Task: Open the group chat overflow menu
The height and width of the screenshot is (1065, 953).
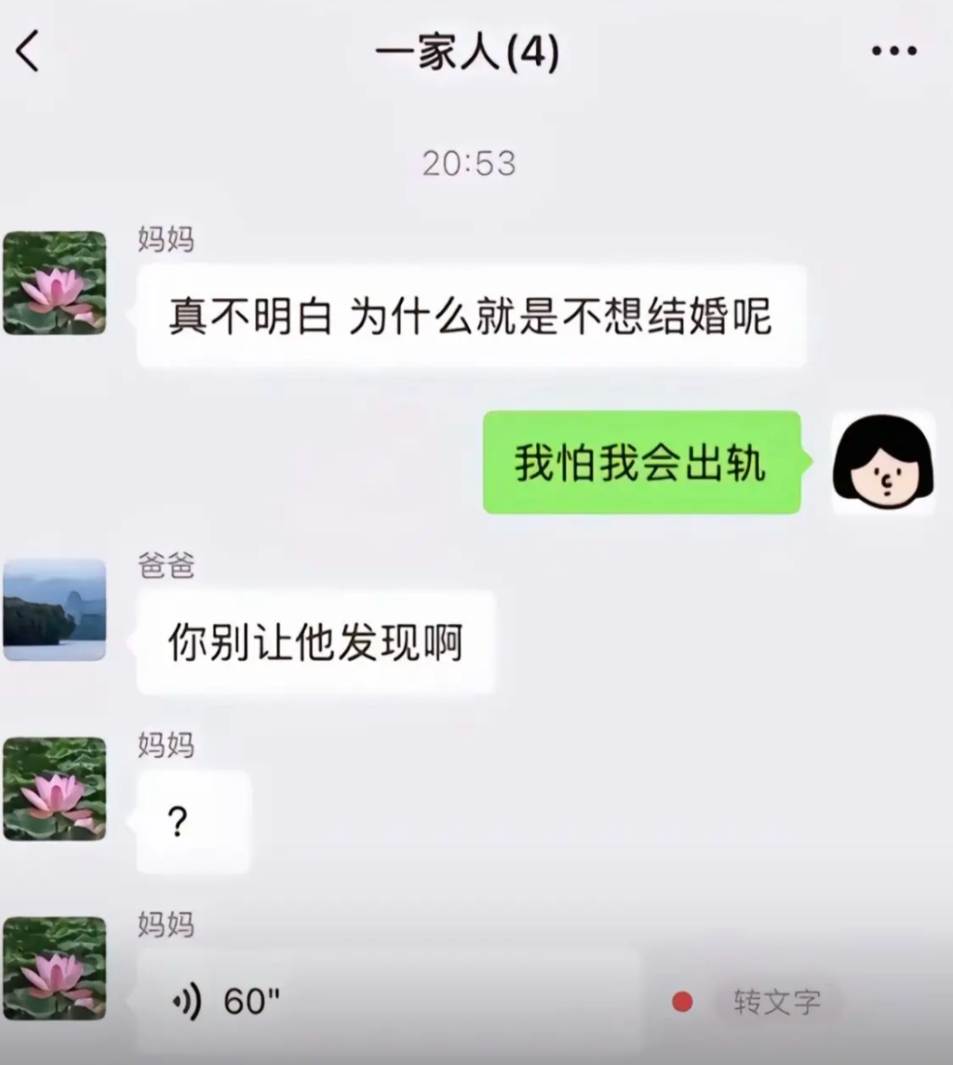Action: [893, 52]
